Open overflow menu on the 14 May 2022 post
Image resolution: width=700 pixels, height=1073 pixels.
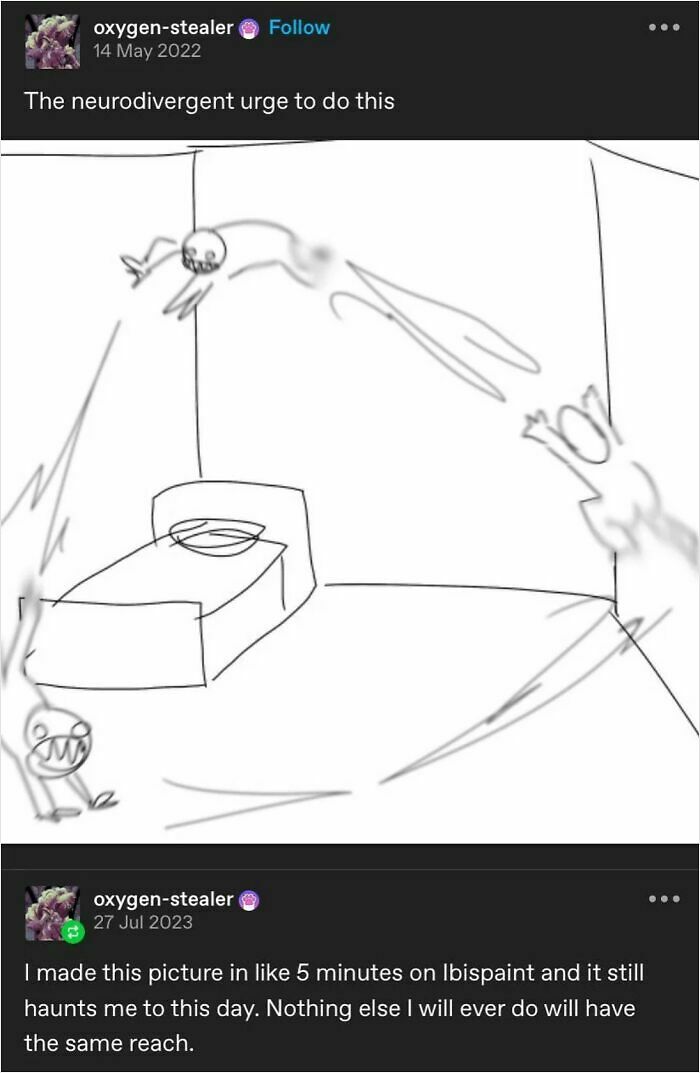click(664, 27)
